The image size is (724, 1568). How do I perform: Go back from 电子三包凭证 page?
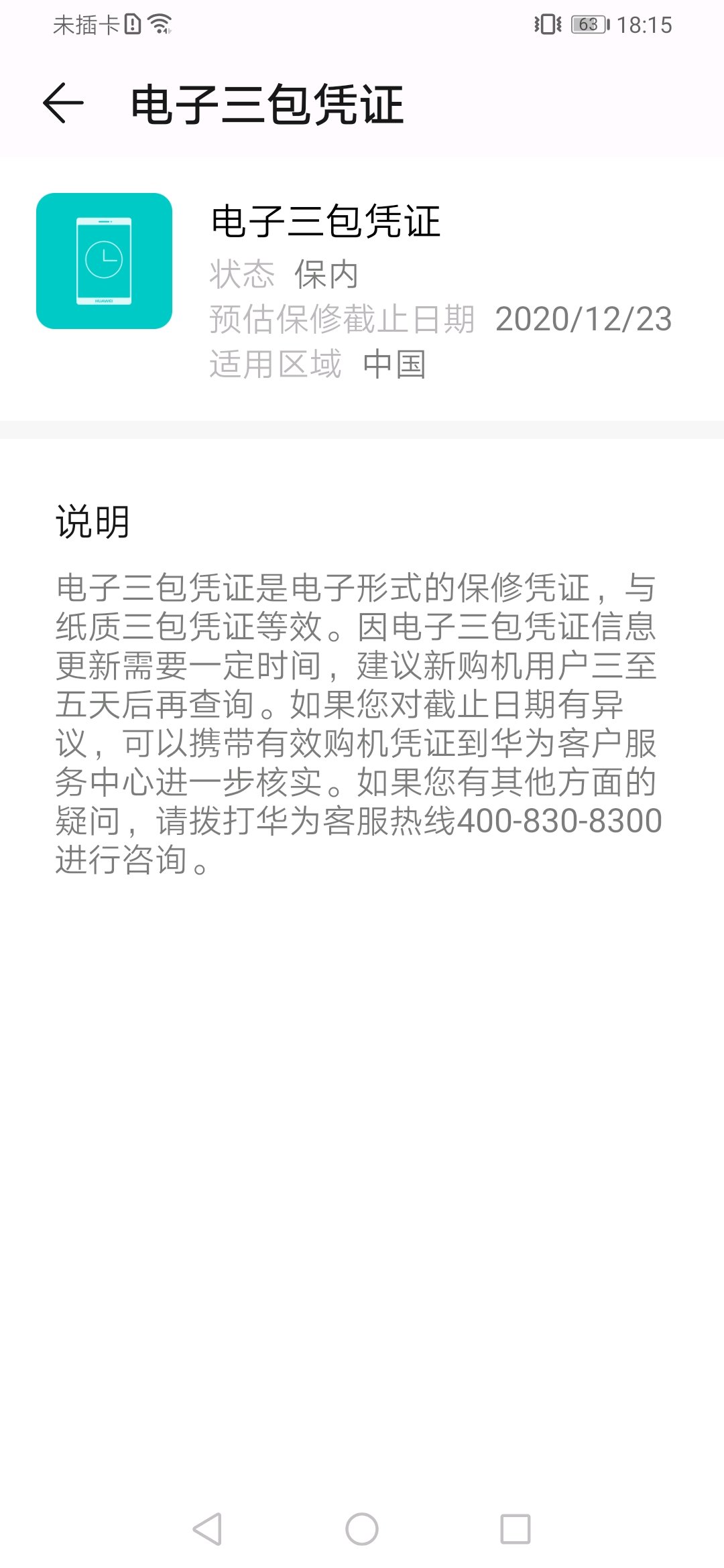point(63,103)
